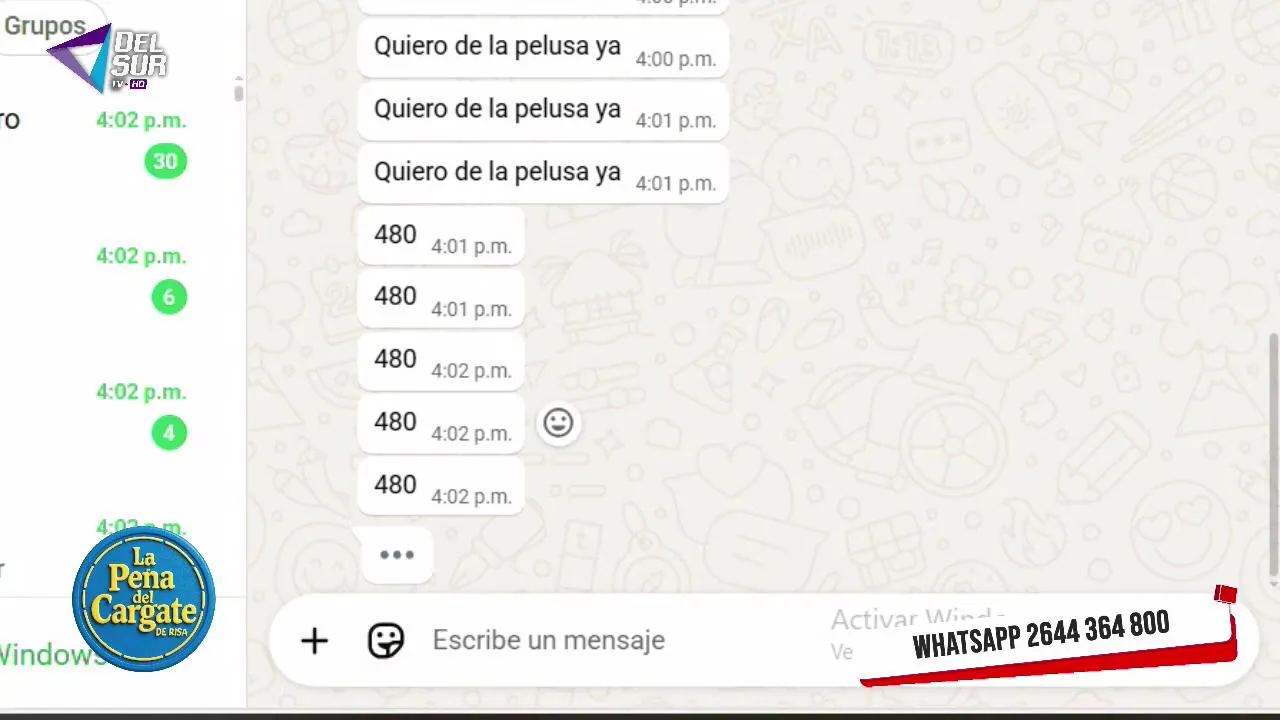React to the 480 message with the smiley

[558, 423]
